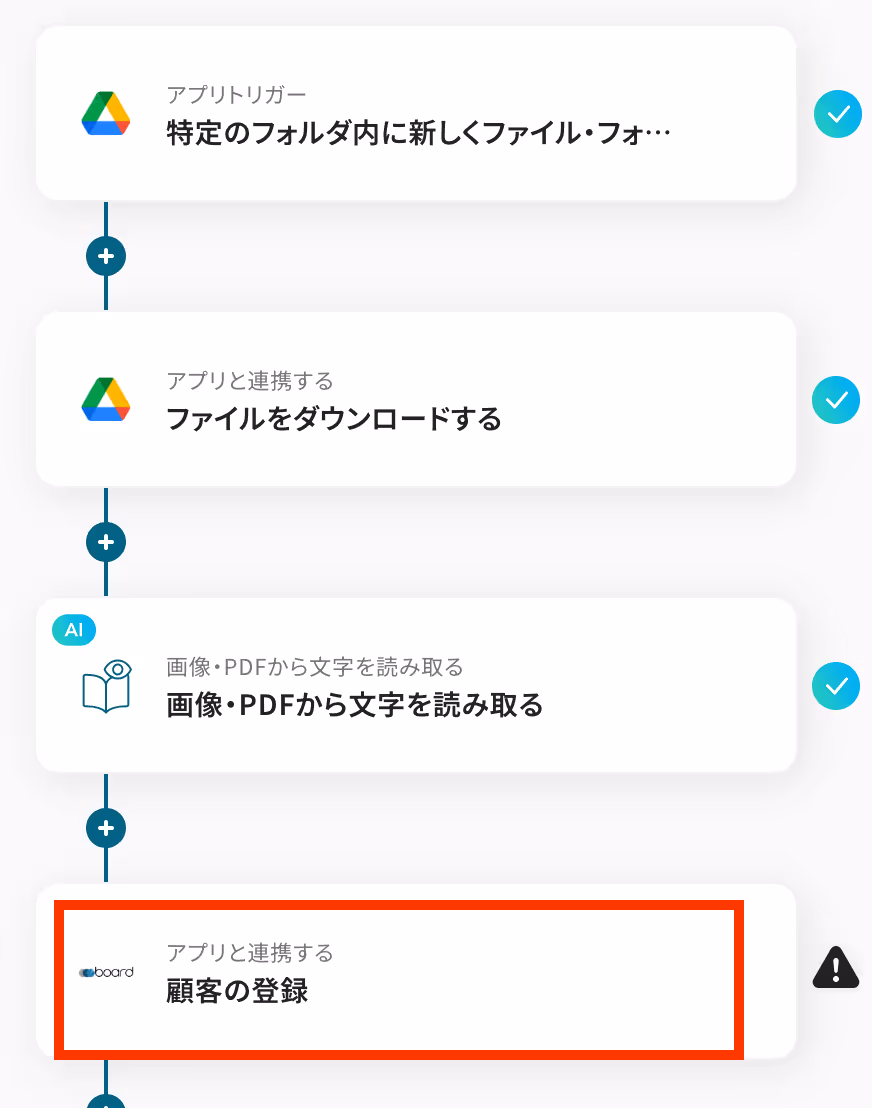Add a step after the PDF reading step
The height and width of the screenshot is (1108, 872).
coord(106,828)
